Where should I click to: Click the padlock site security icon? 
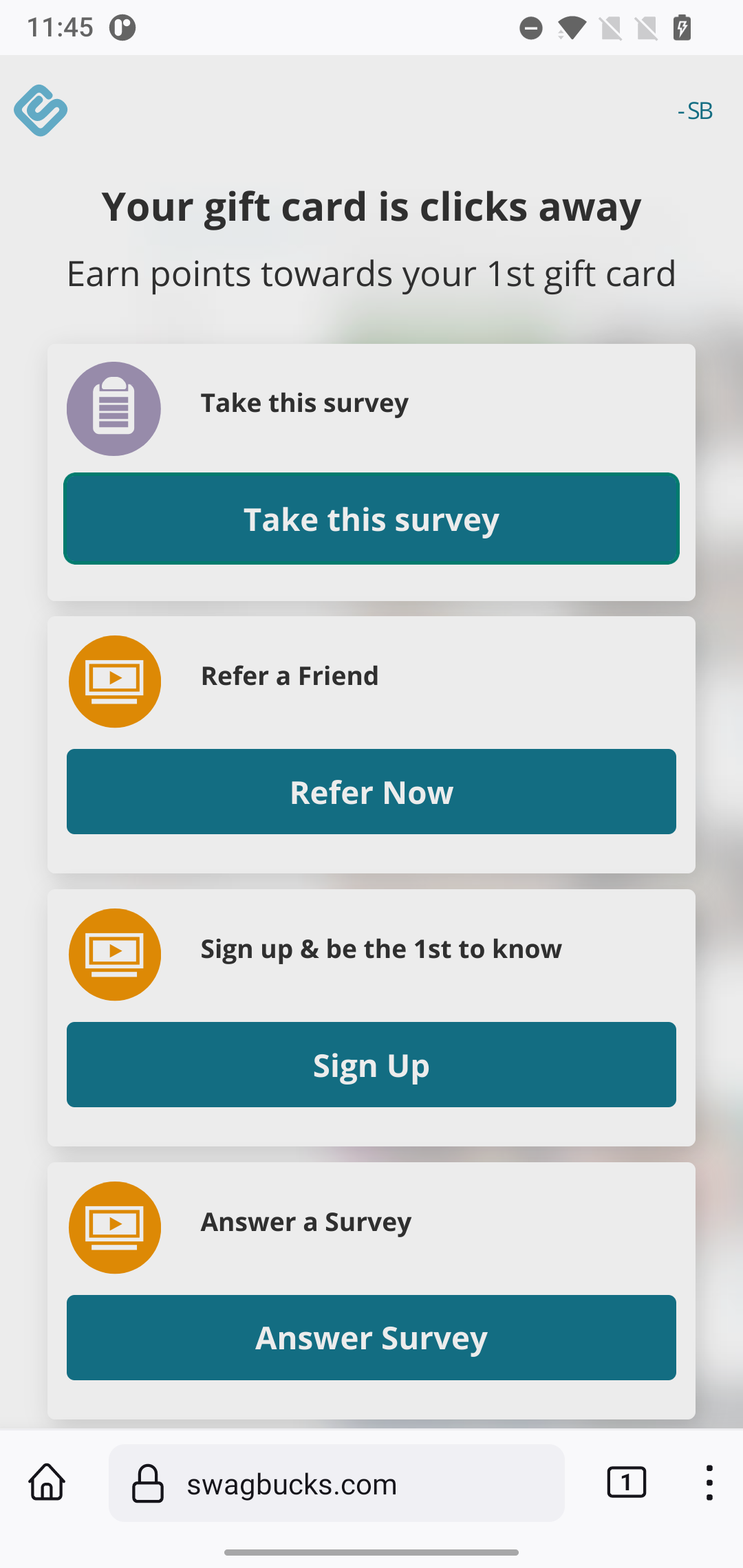(147, 1483)
